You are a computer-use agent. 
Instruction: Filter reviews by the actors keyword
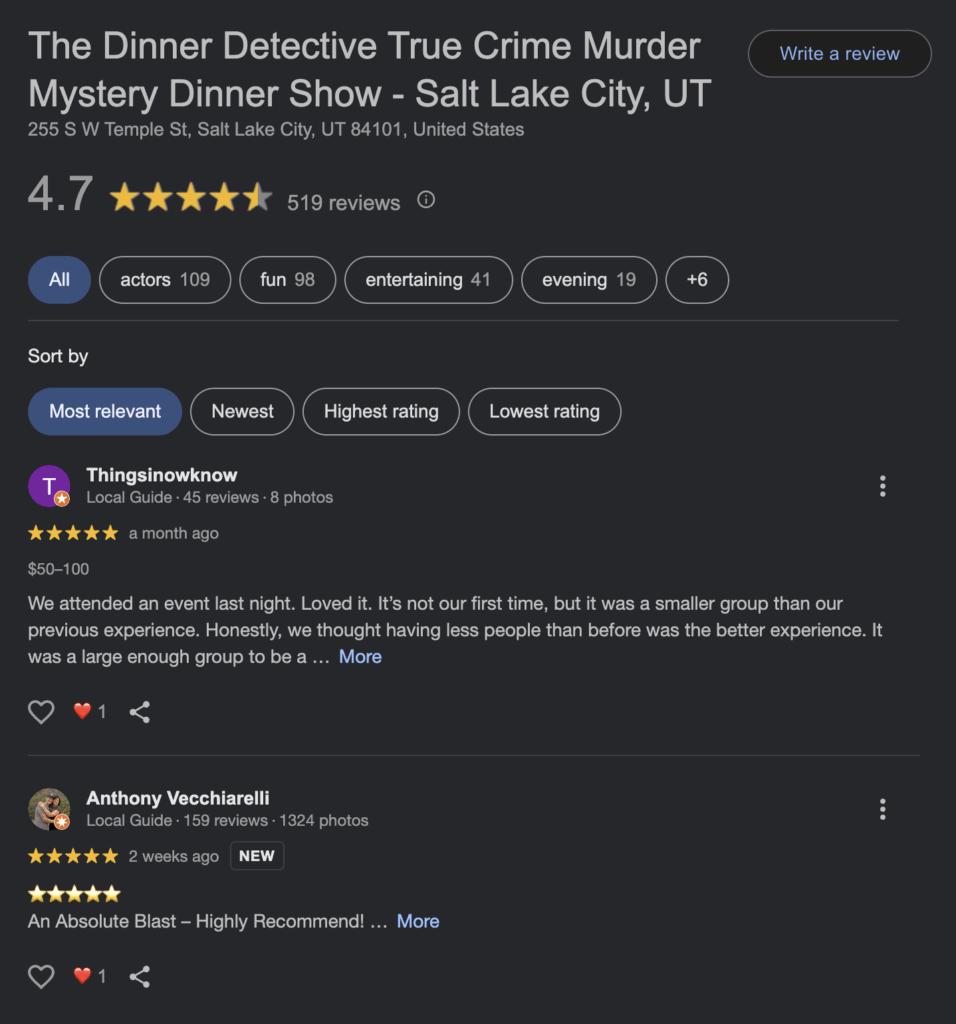coord(164,280)
